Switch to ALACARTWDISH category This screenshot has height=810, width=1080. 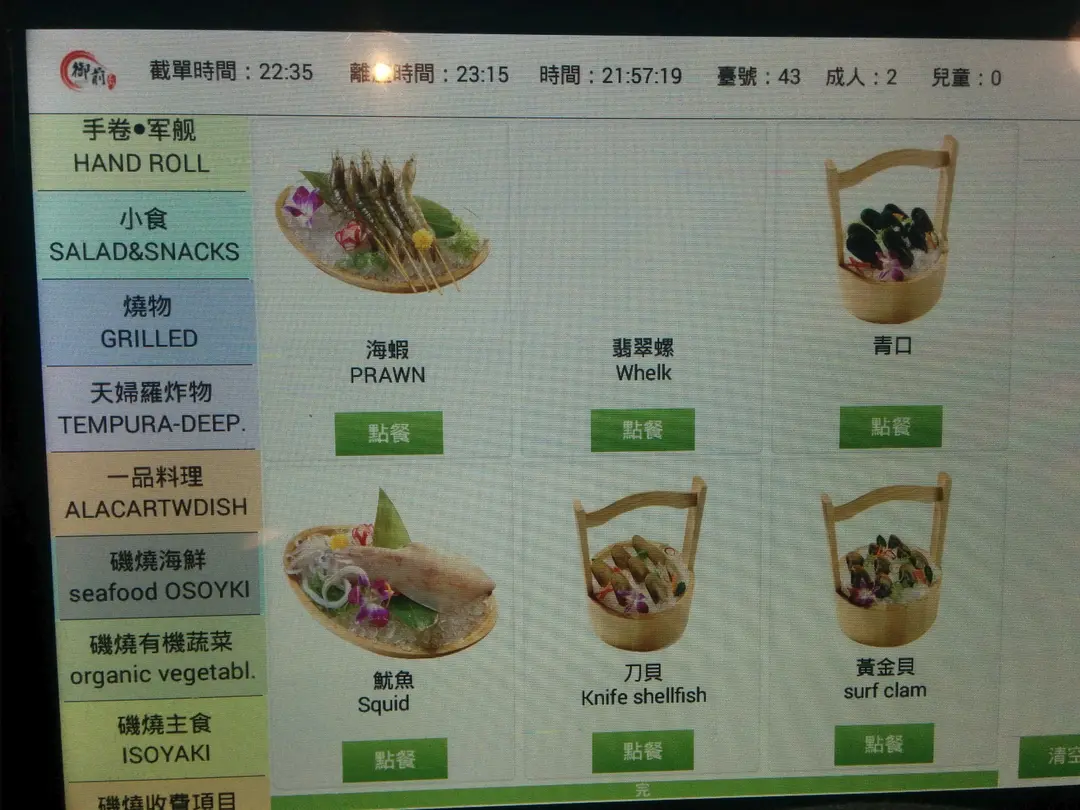155,492
